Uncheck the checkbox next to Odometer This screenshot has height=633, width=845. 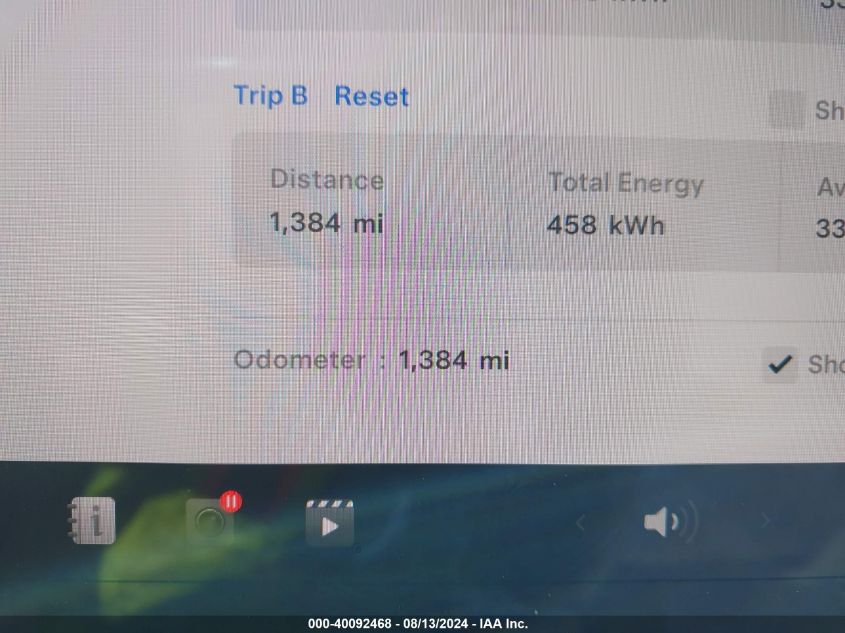point(780,363)
